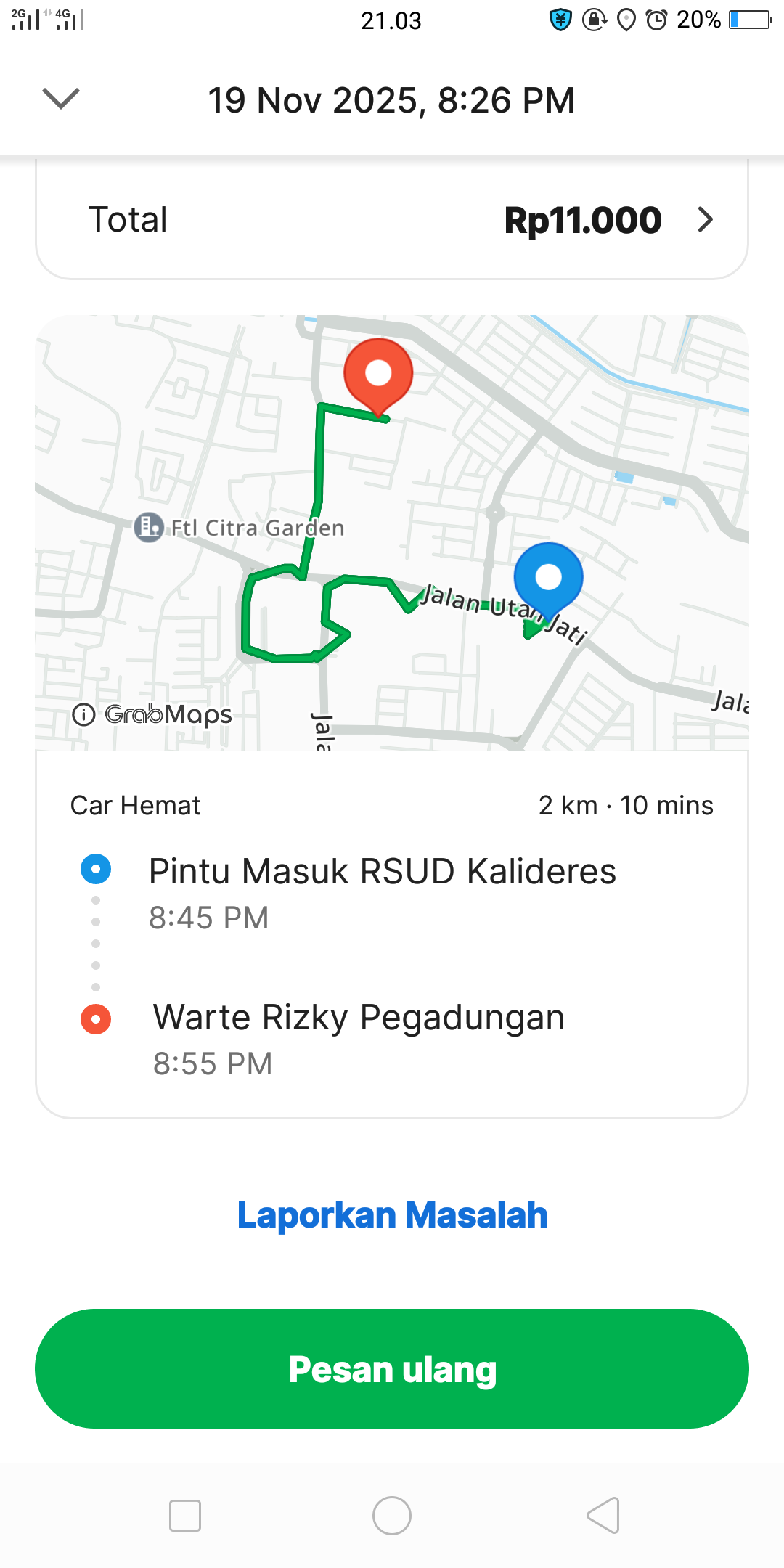Collapse the trip details with the down chevron
Viewport: 784px width, 1568px height.
click(61, 99)
